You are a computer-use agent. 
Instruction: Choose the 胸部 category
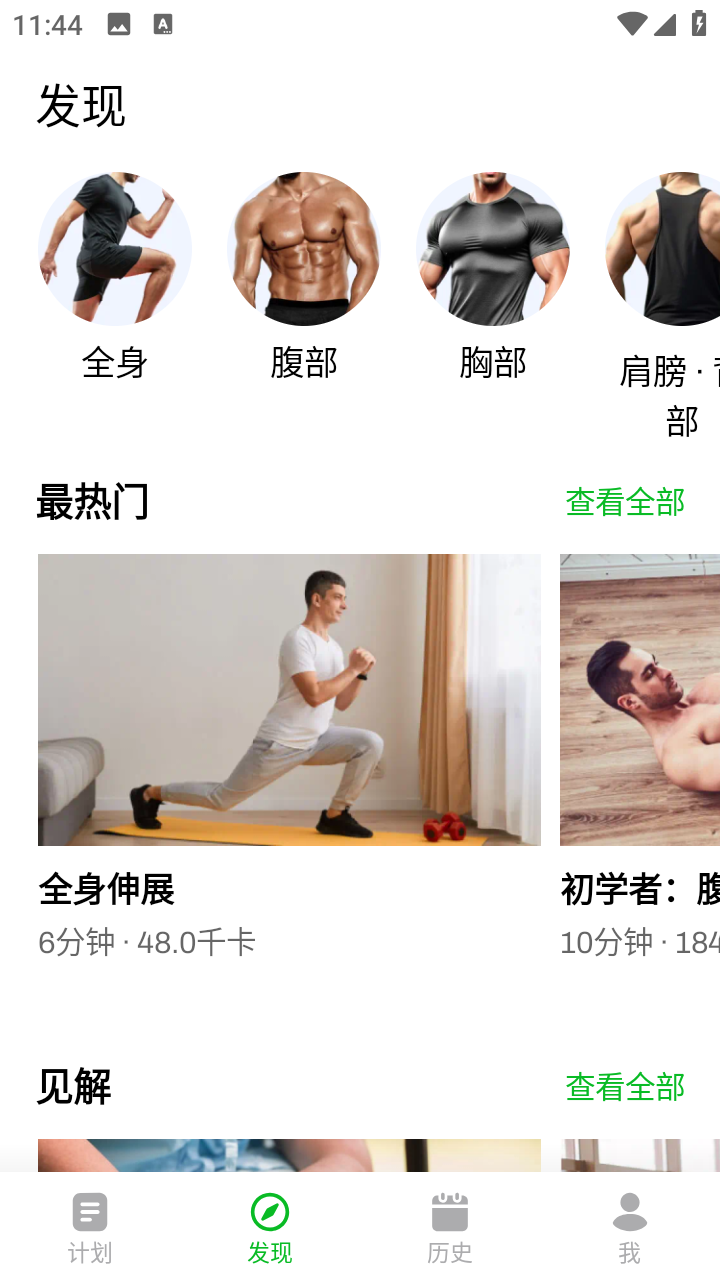(493, 277)
